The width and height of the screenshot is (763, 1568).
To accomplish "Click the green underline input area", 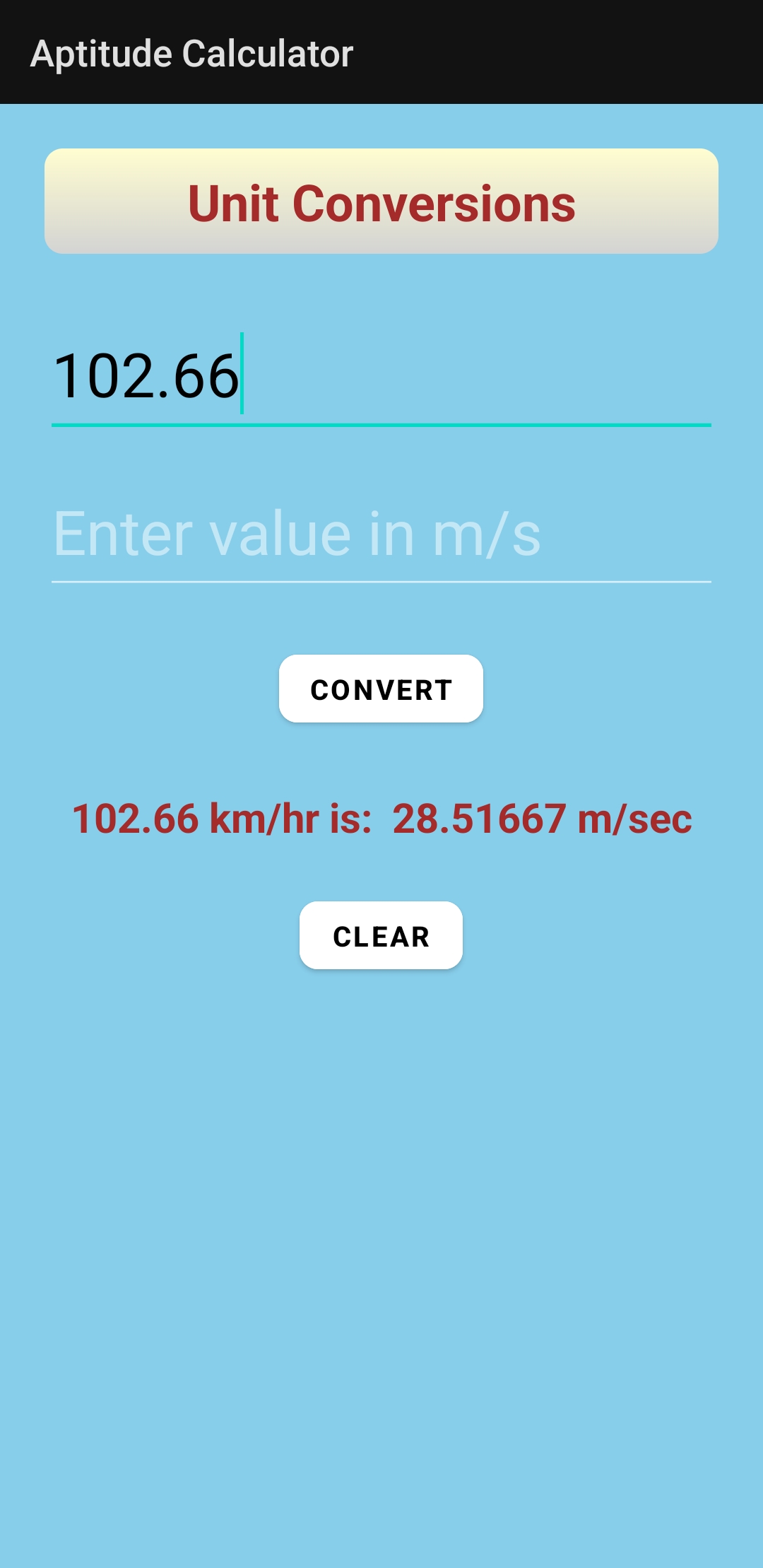I will tap(381, 396).
